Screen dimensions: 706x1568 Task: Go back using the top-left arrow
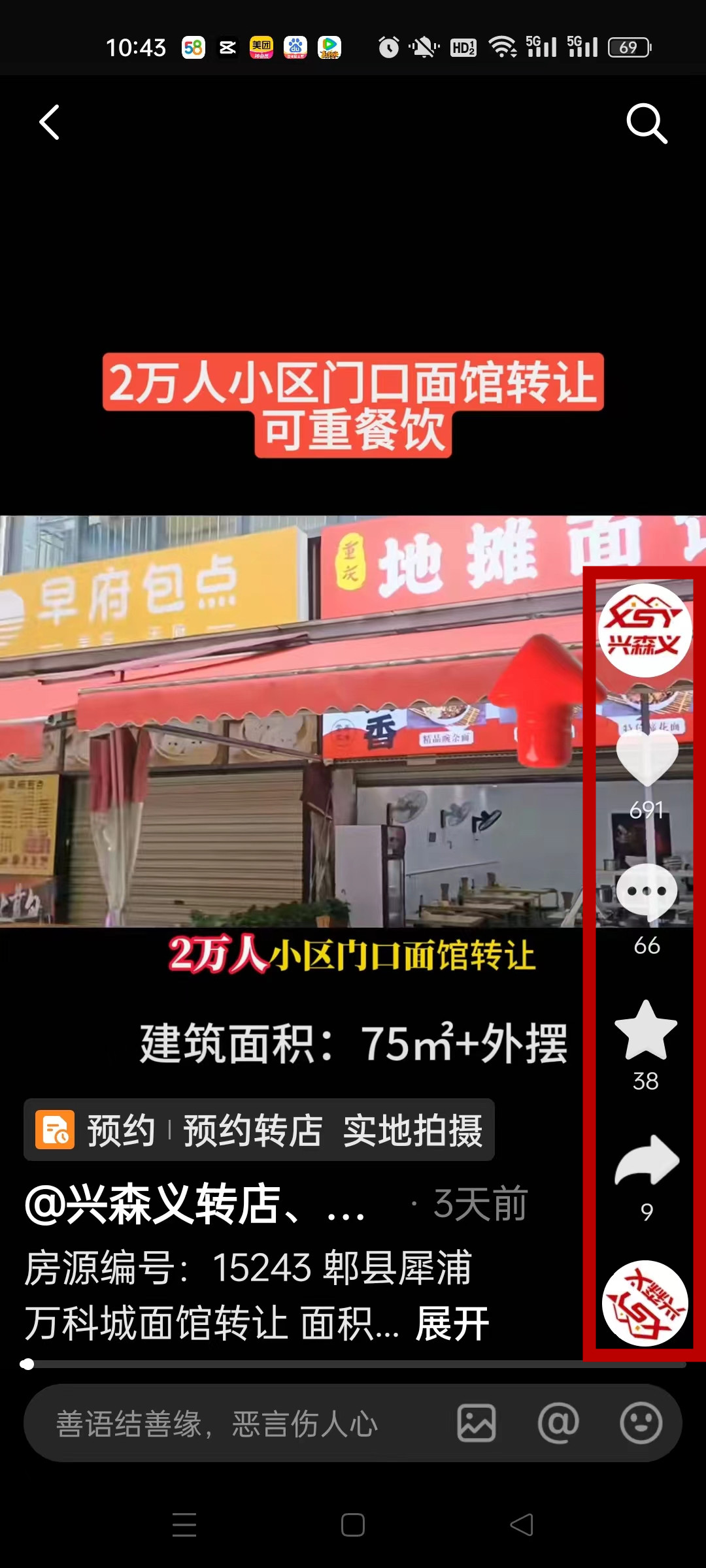pyautogui.click(x=49, y=122)
